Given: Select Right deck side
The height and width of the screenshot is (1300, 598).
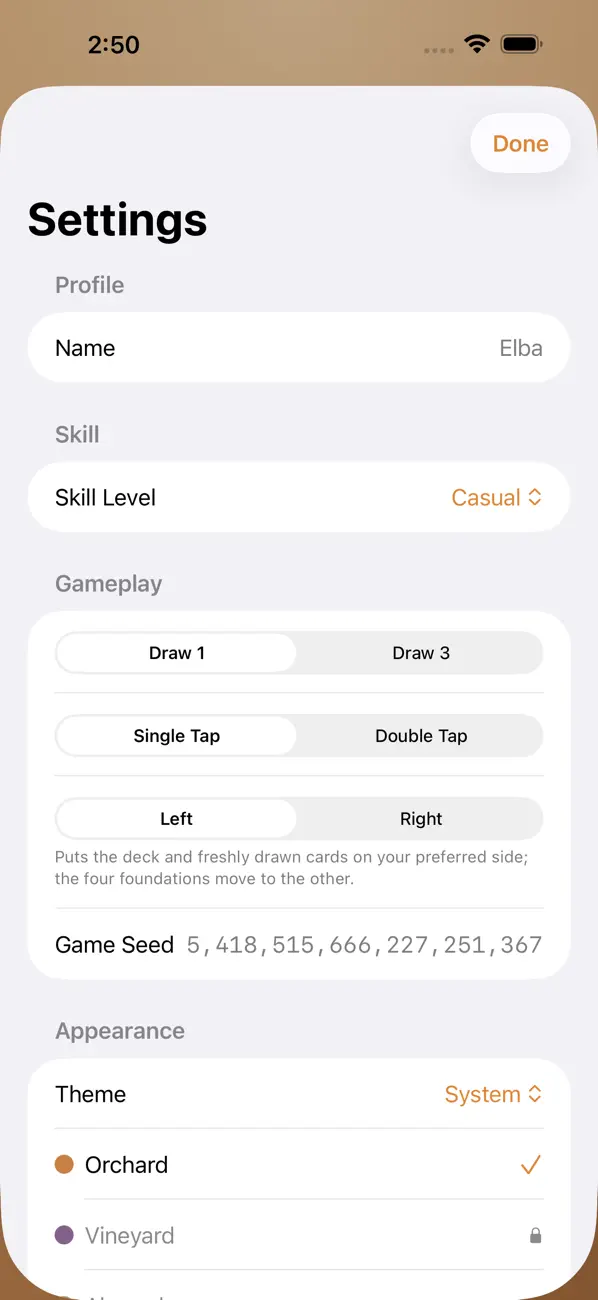Looking at the screenshot, I should coord(421,819).
